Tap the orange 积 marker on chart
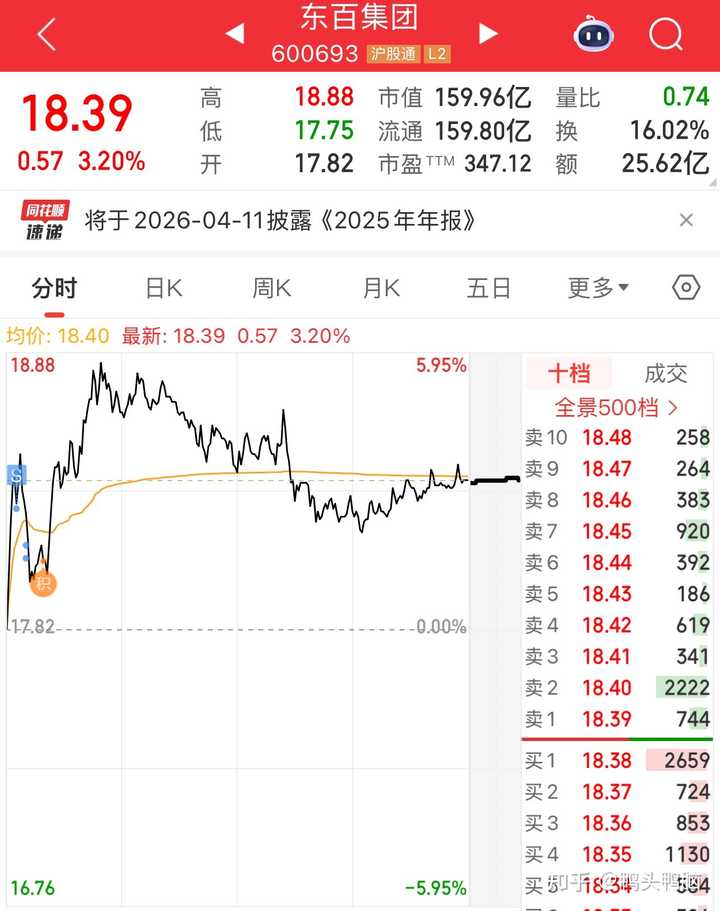The width and height of the screenshot is (720, 911). pyautogui.click(x=42, y=584)
